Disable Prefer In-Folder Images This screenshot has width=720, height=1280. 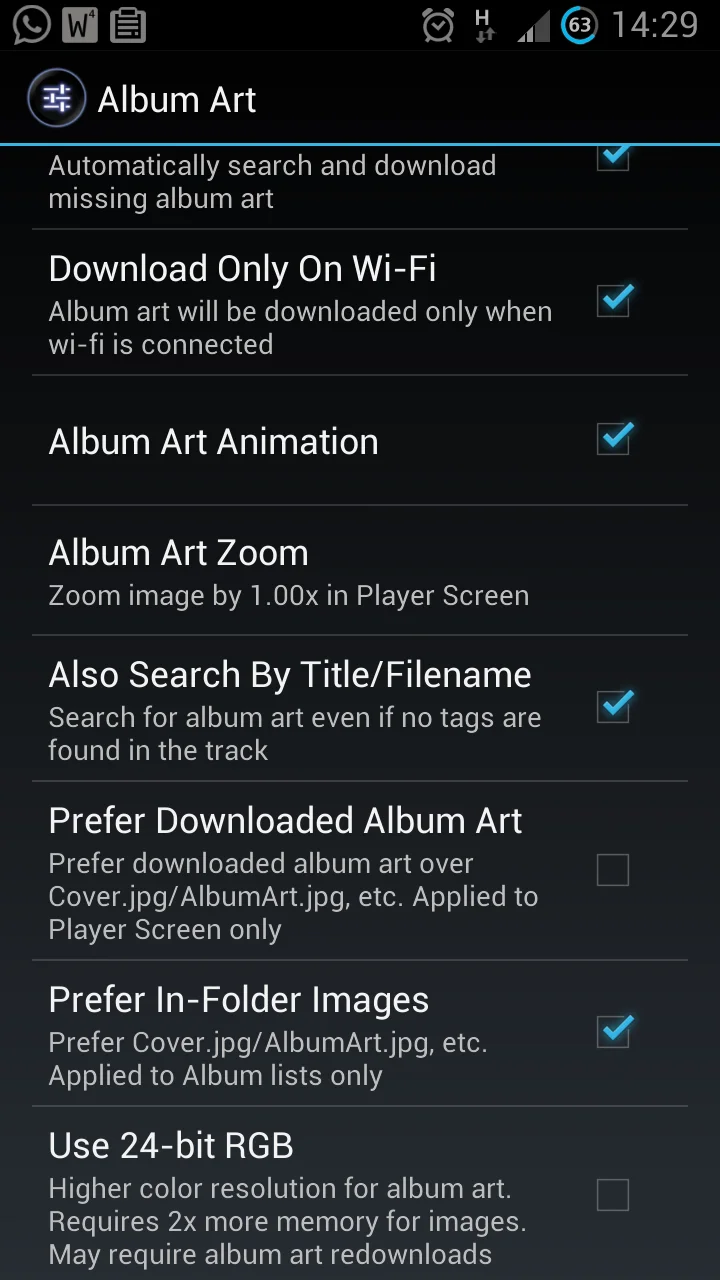click(613, 1031)
